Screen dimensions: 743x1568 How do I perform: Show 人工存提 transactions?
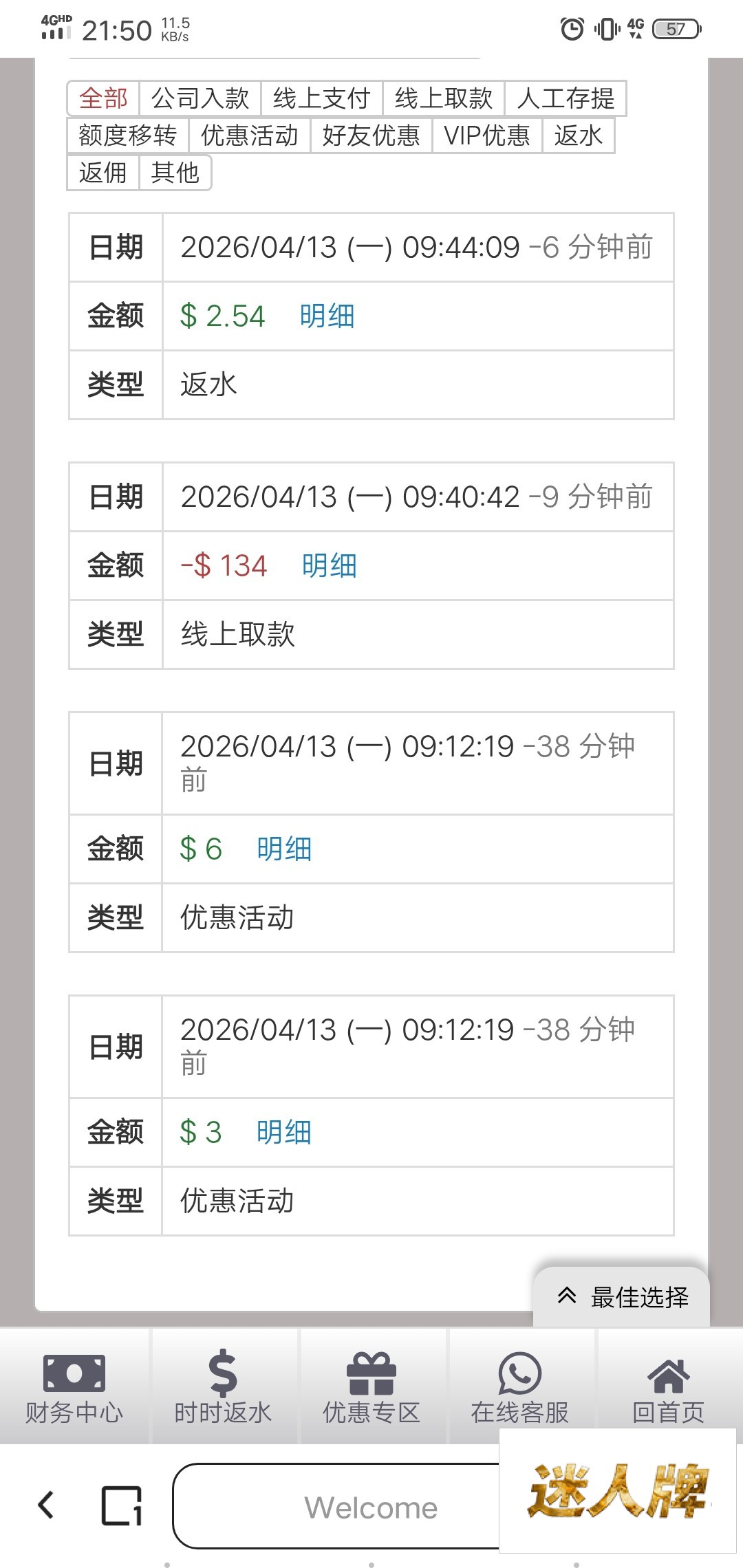(x=565, y=98)
